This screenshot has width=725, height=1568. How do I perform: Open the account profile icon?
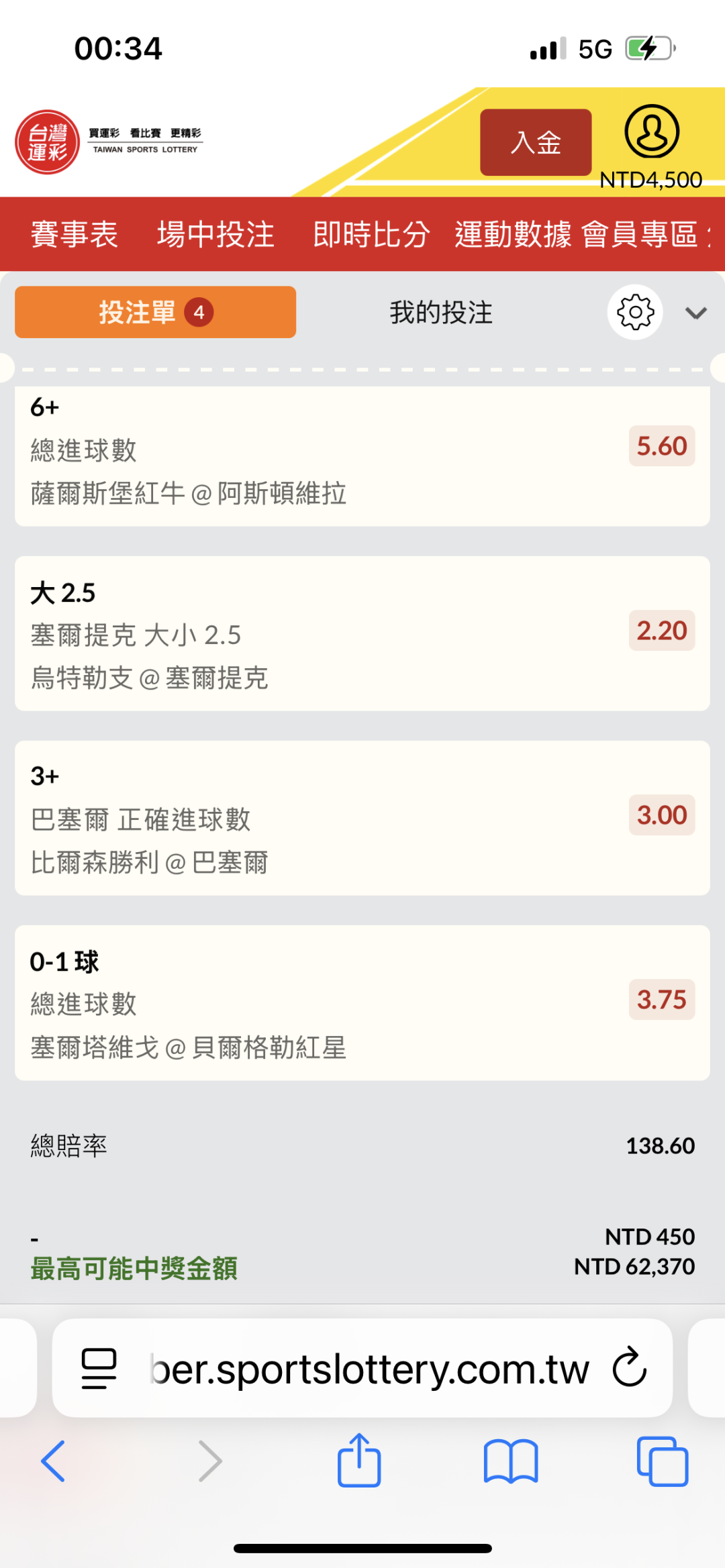point(651,132)
